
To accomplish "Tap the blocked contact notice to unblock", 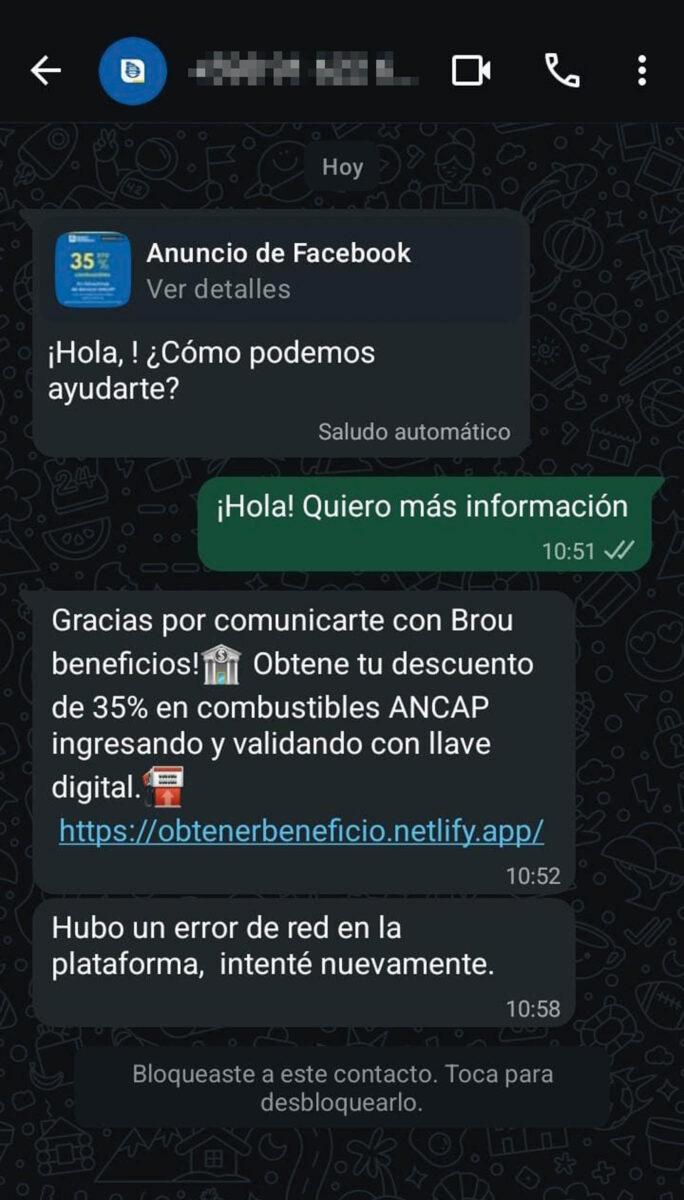I will coord(342,1089).
